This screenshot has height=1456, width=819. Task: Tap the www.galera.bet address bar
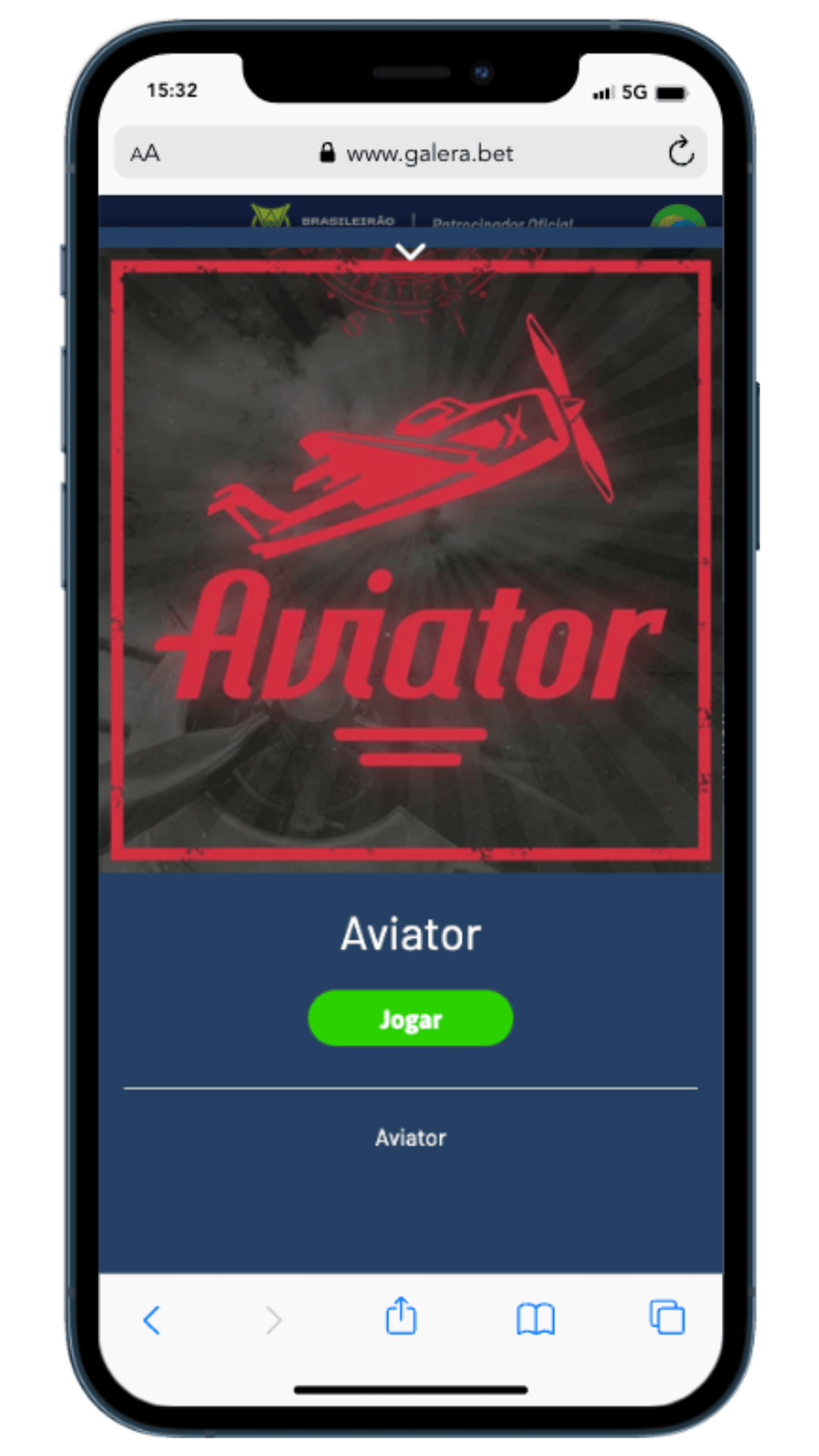tap(429, 154)
